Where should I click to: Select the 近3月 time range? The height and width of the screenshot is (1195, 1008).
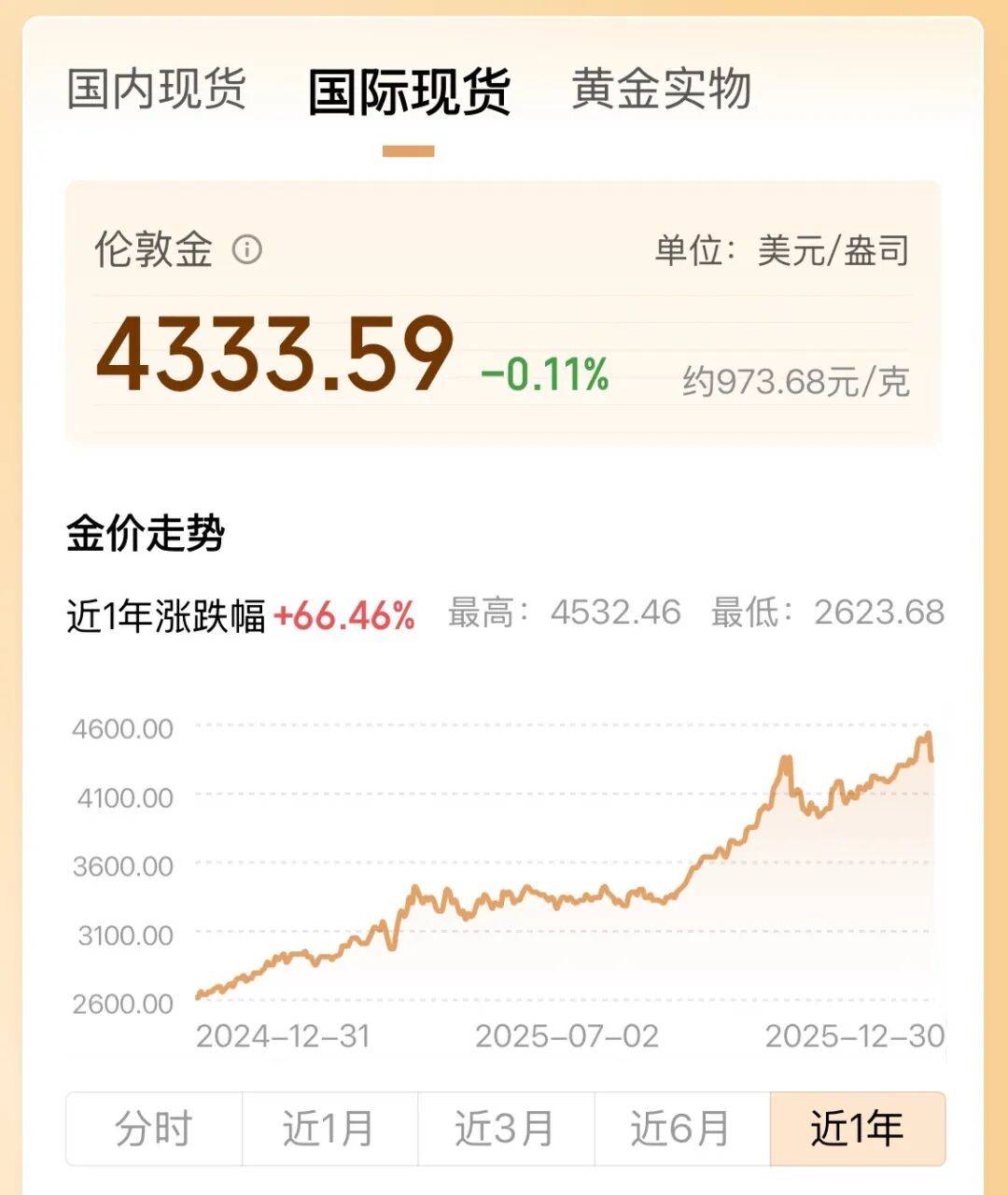(x=505, y=1129)
